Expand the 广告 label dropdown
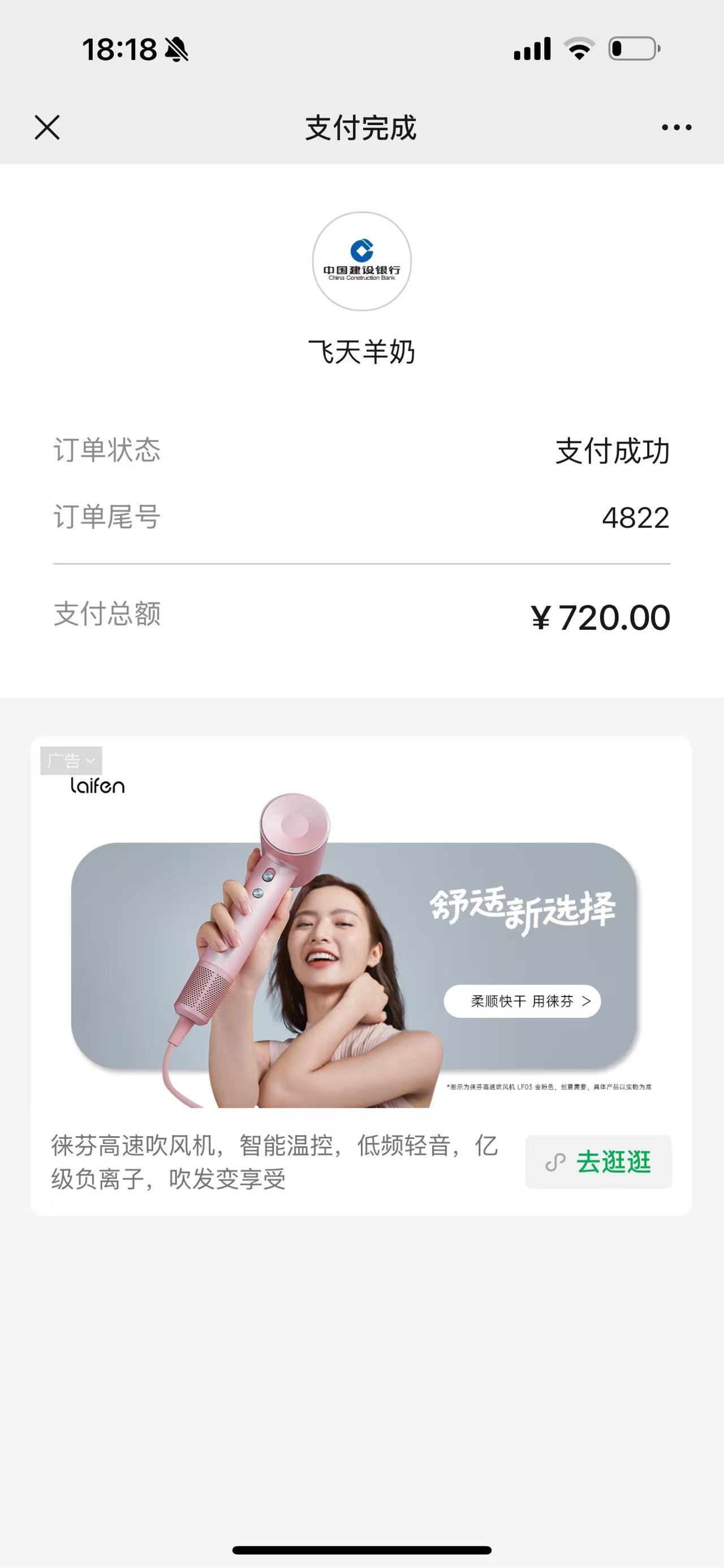This screenshot has width=724, height=1568. click(71, 760)
